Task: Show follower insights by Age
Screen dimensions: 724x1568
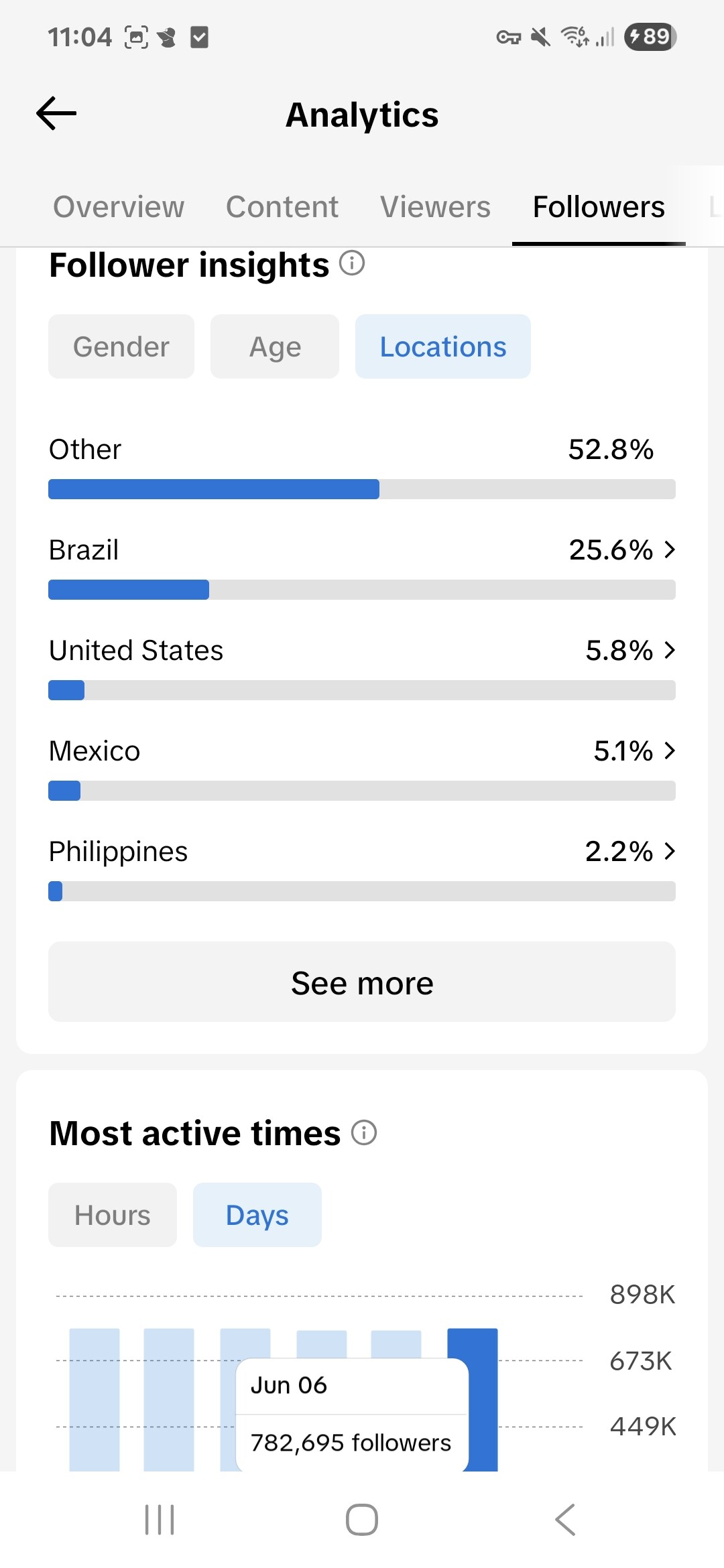Action: pos(275,346)
